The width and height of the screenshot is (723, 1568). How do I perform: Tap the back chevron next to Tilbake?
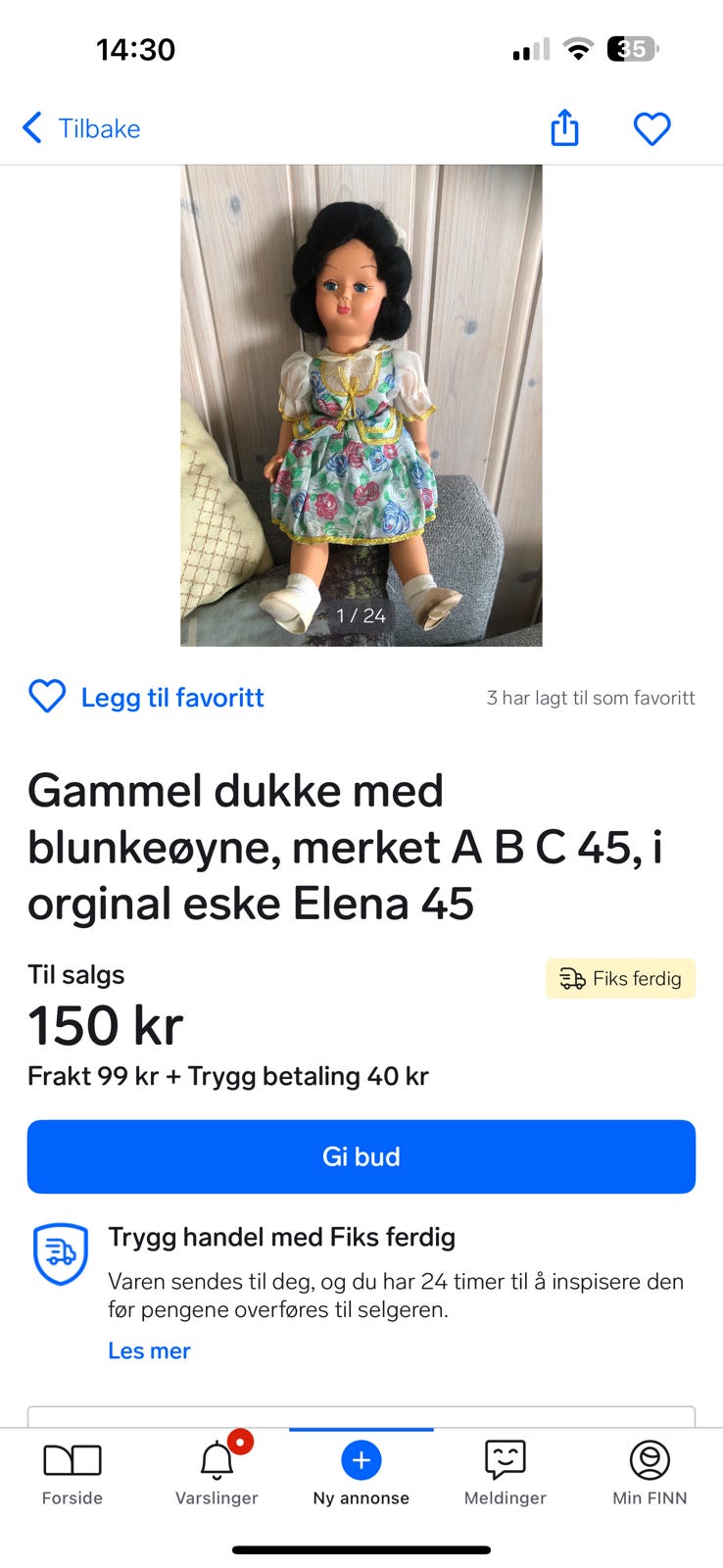click(x=31, y=128)
